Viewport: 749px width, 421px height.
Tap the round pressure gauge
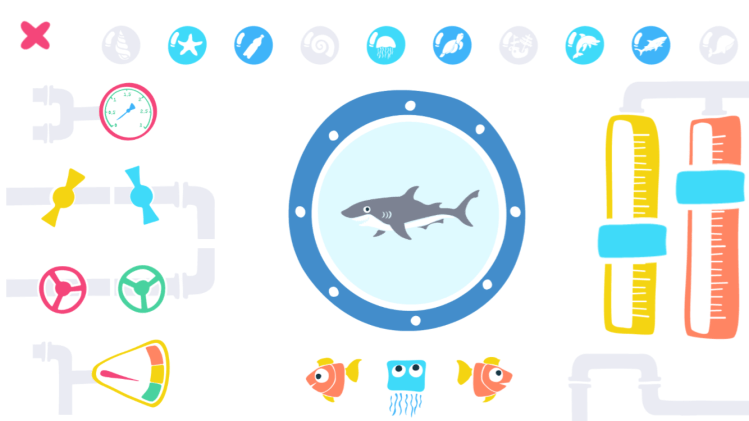pyautogui.click(x=129, y=111)
